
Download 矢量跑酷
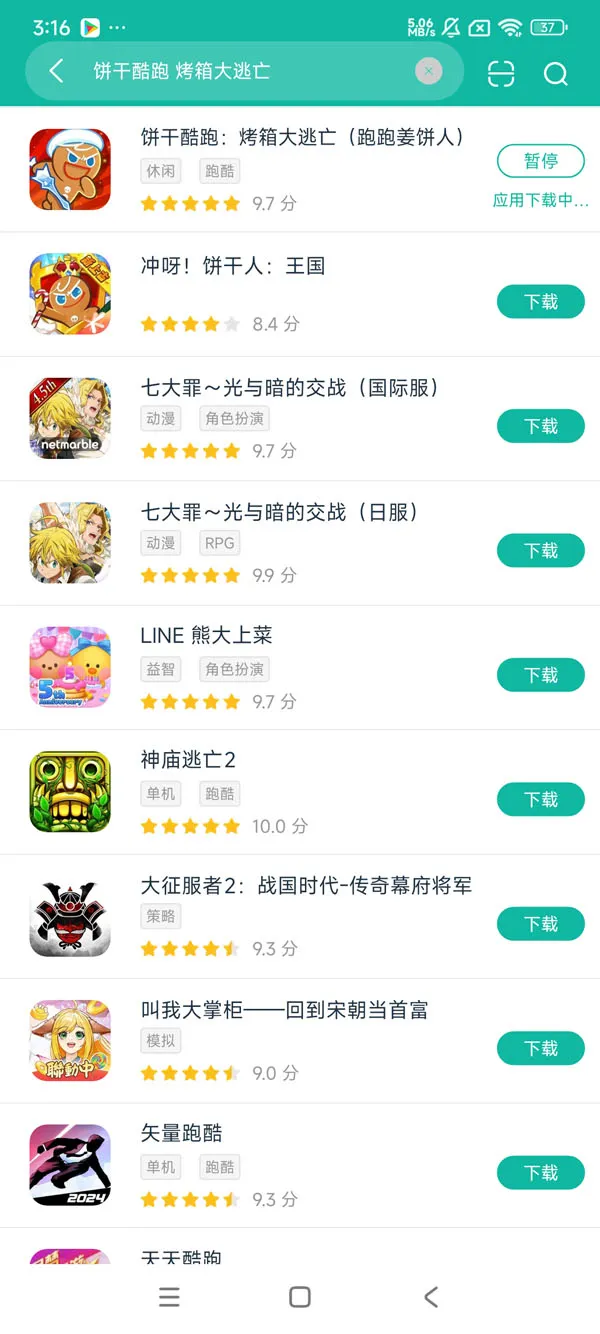click(541, 1172)
